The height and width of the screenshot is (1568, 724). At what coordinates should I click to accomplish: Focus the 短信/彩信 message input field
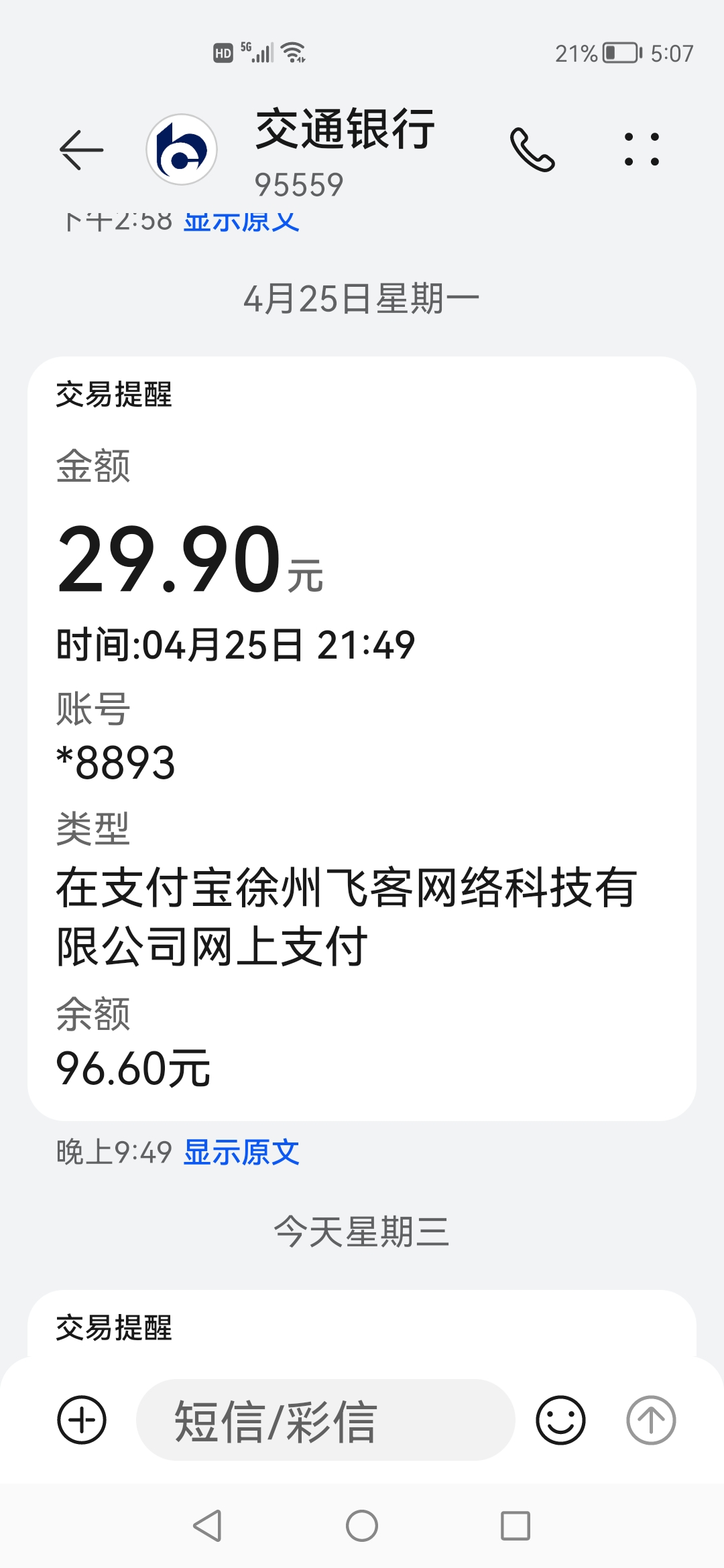325,1419
